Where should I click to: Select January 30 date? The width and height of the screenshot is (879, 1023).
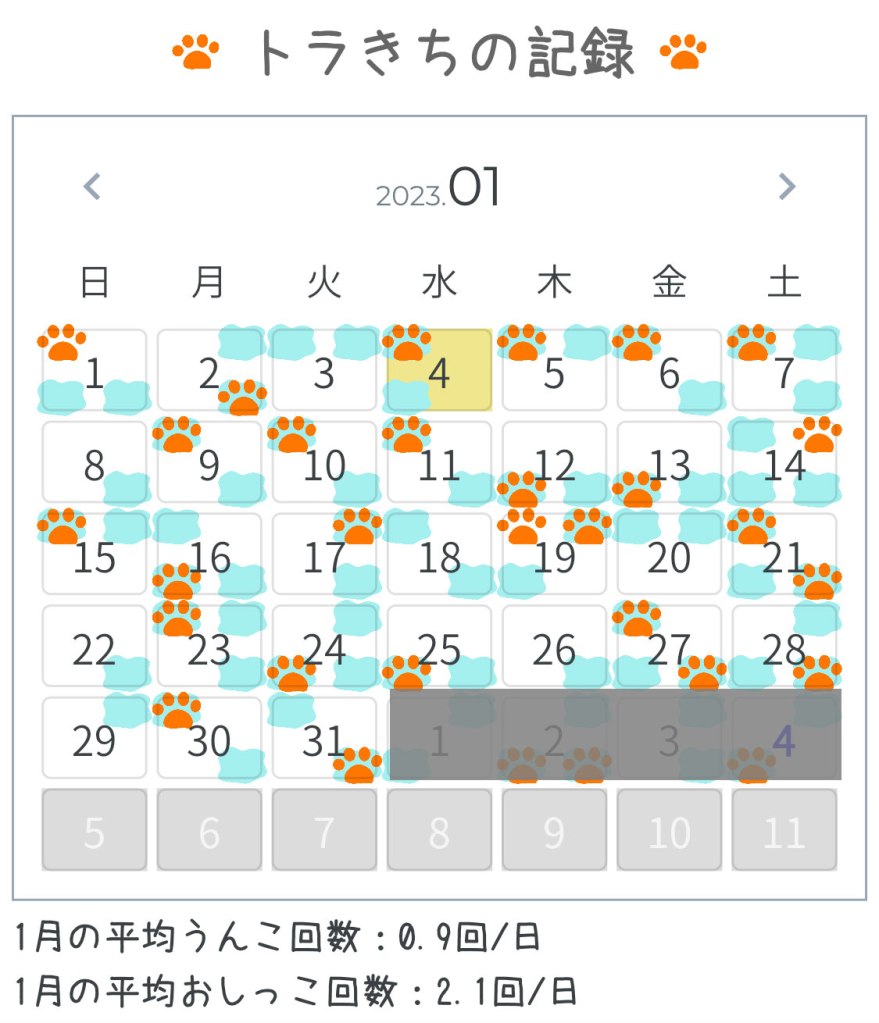pyautogui.click(x=209, y=739)
